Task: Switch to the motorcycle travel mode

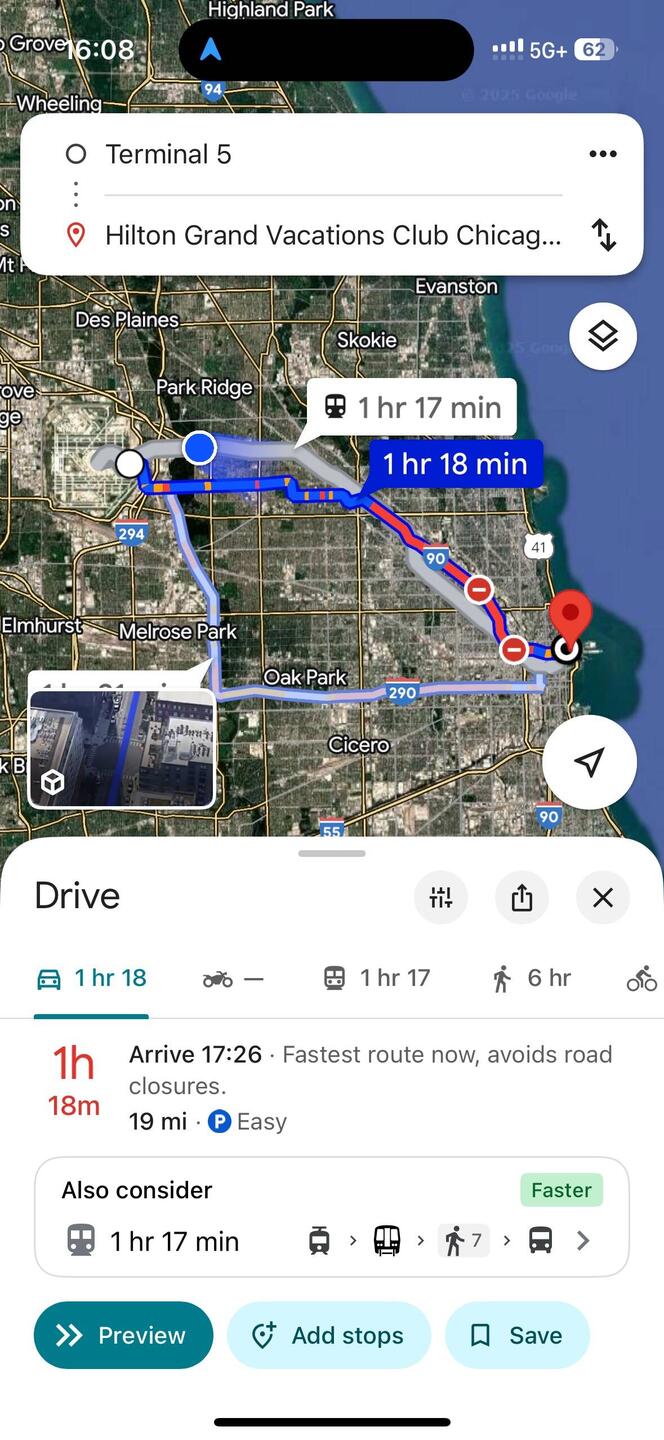Action: [x=232, y=978]
